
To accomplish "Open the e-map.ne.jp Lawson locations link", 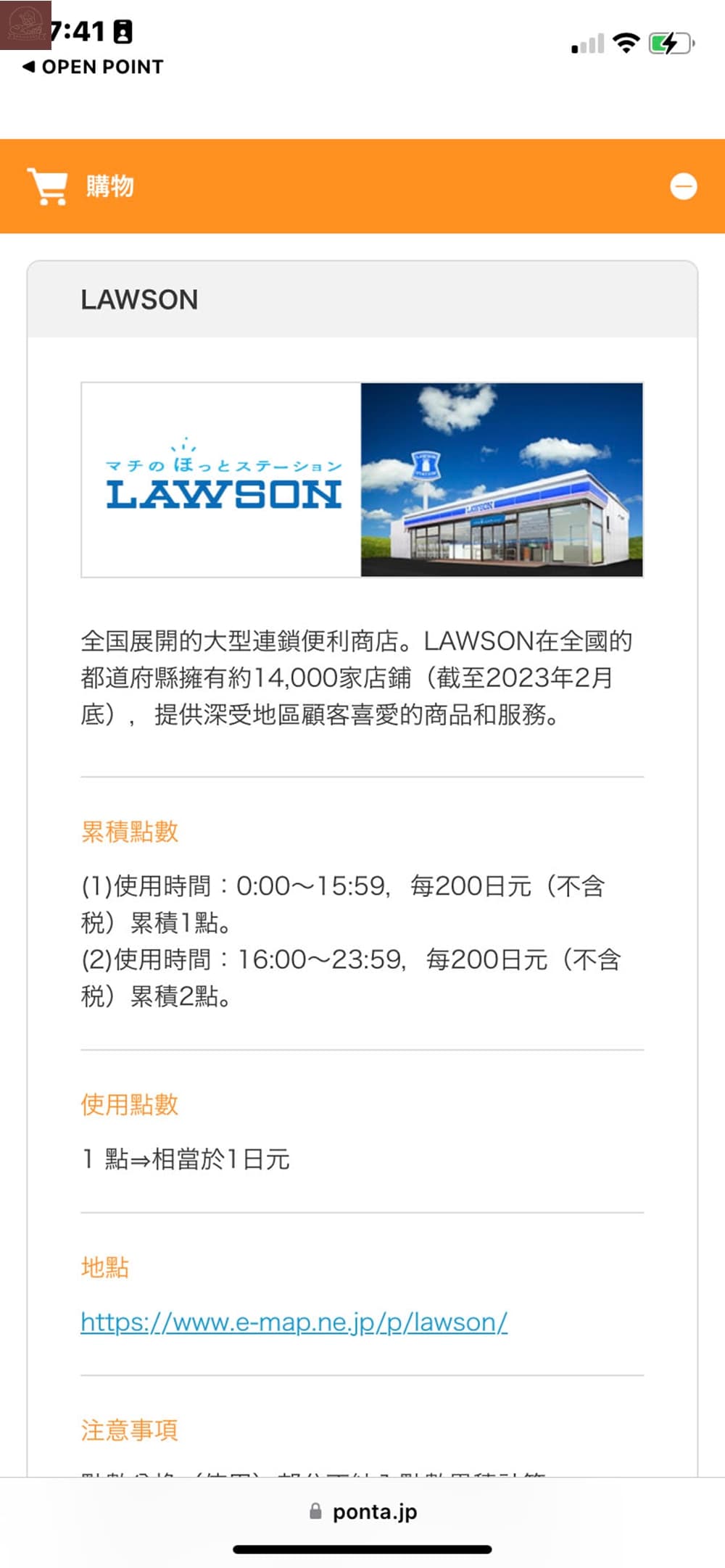I will 294,1322.
